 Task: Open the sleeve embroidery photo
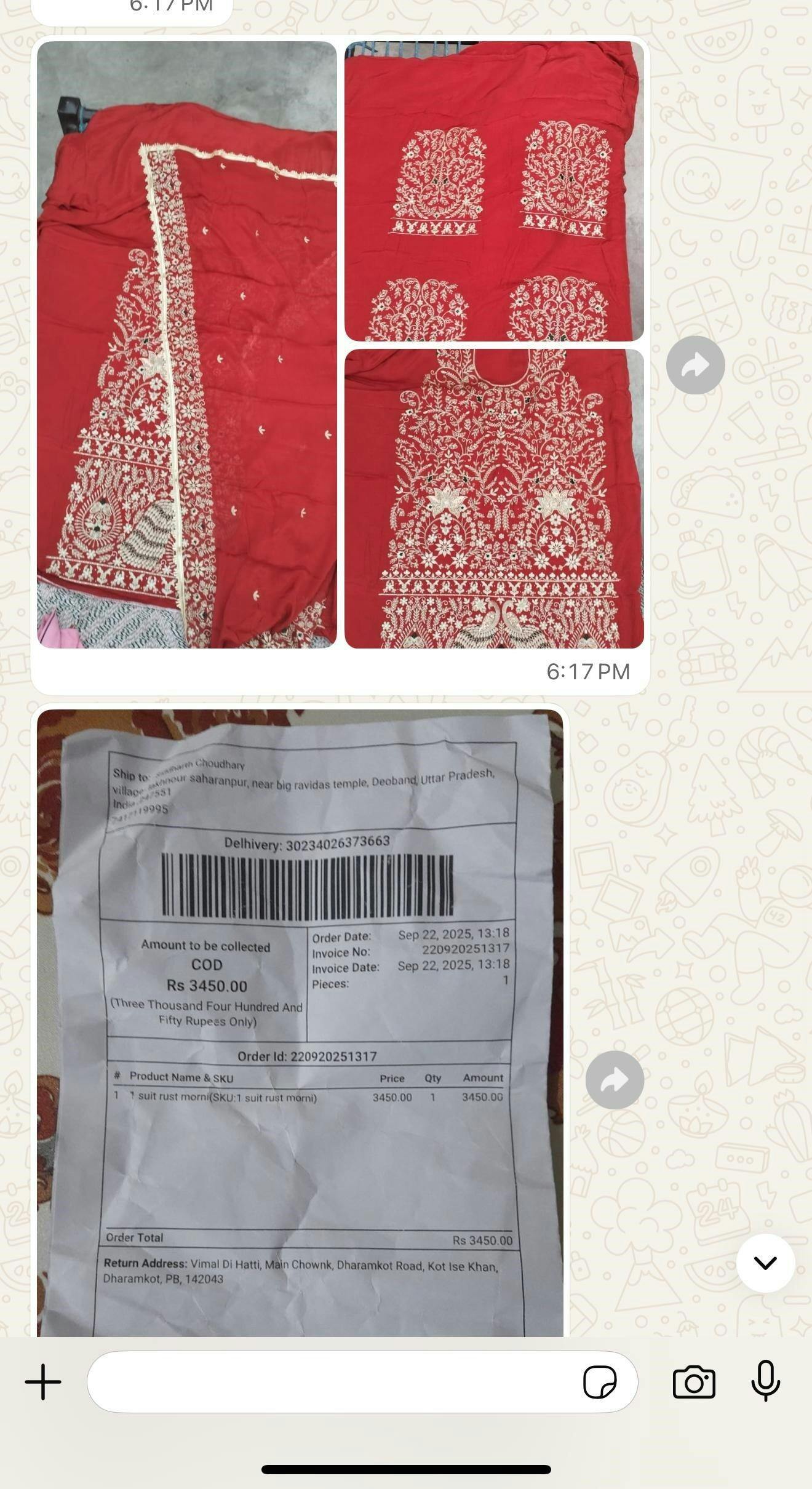coord(494,191)
